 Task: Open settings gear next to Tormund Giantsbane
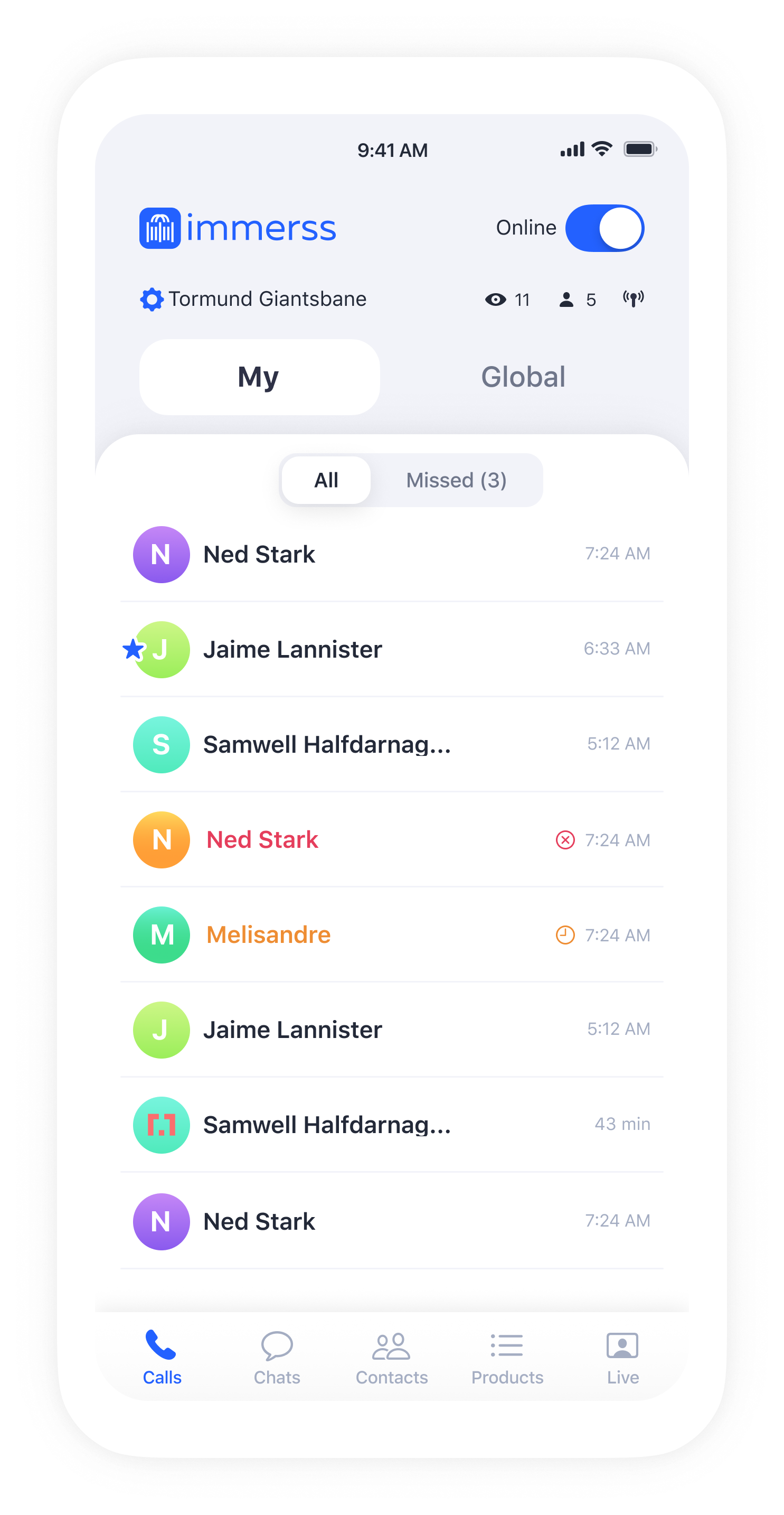(152, 300)
